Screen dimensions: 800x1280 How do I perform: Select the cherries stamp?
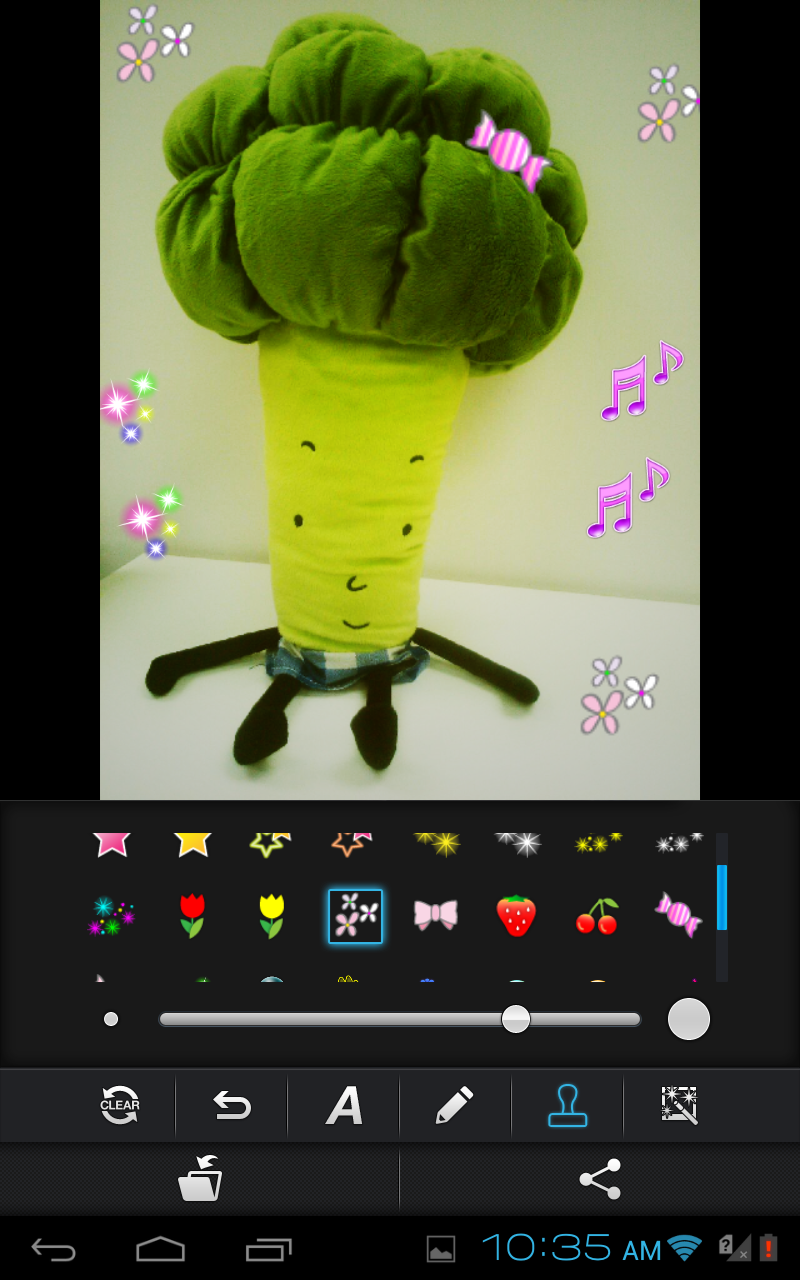[x=597, y=916]
